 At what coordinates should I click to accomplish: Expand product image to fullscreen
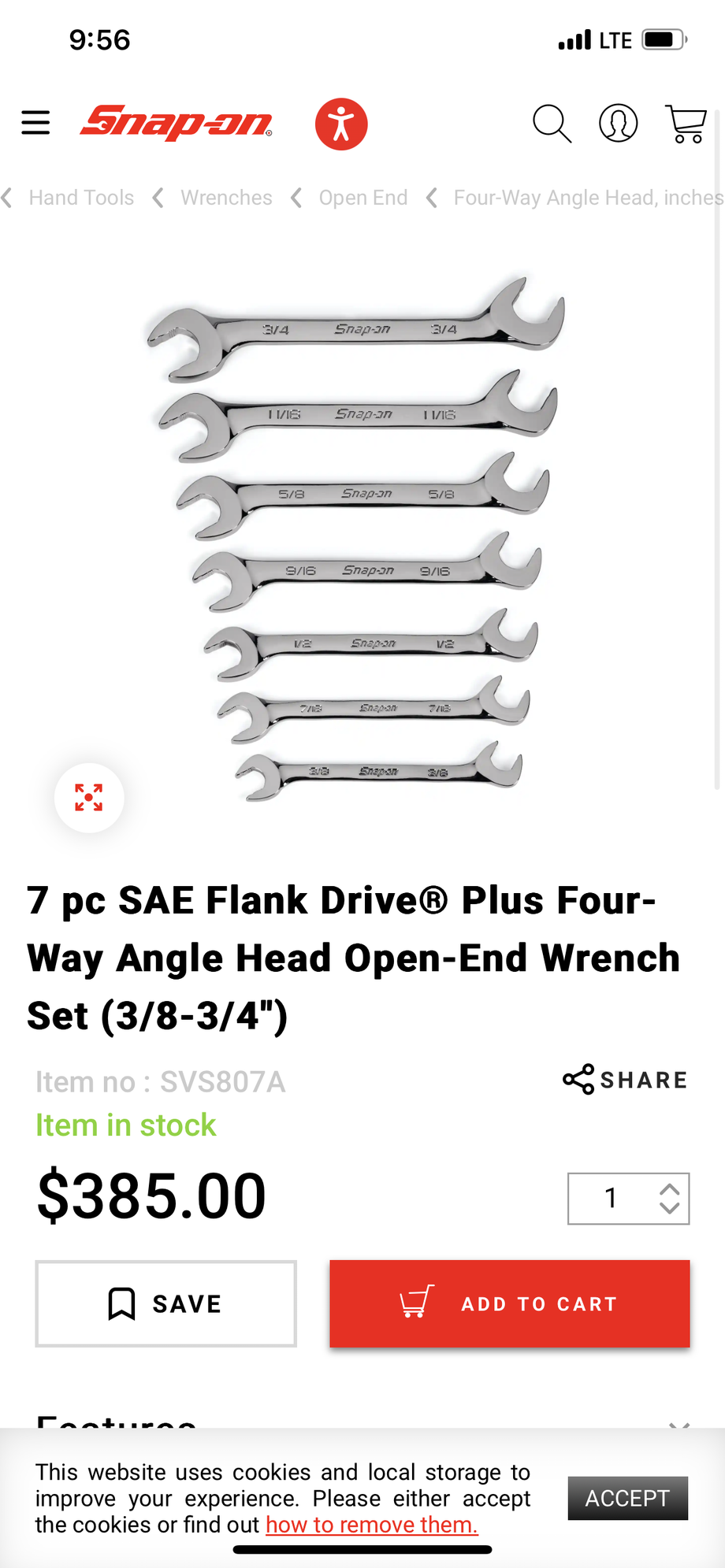[x=89, y=798]
